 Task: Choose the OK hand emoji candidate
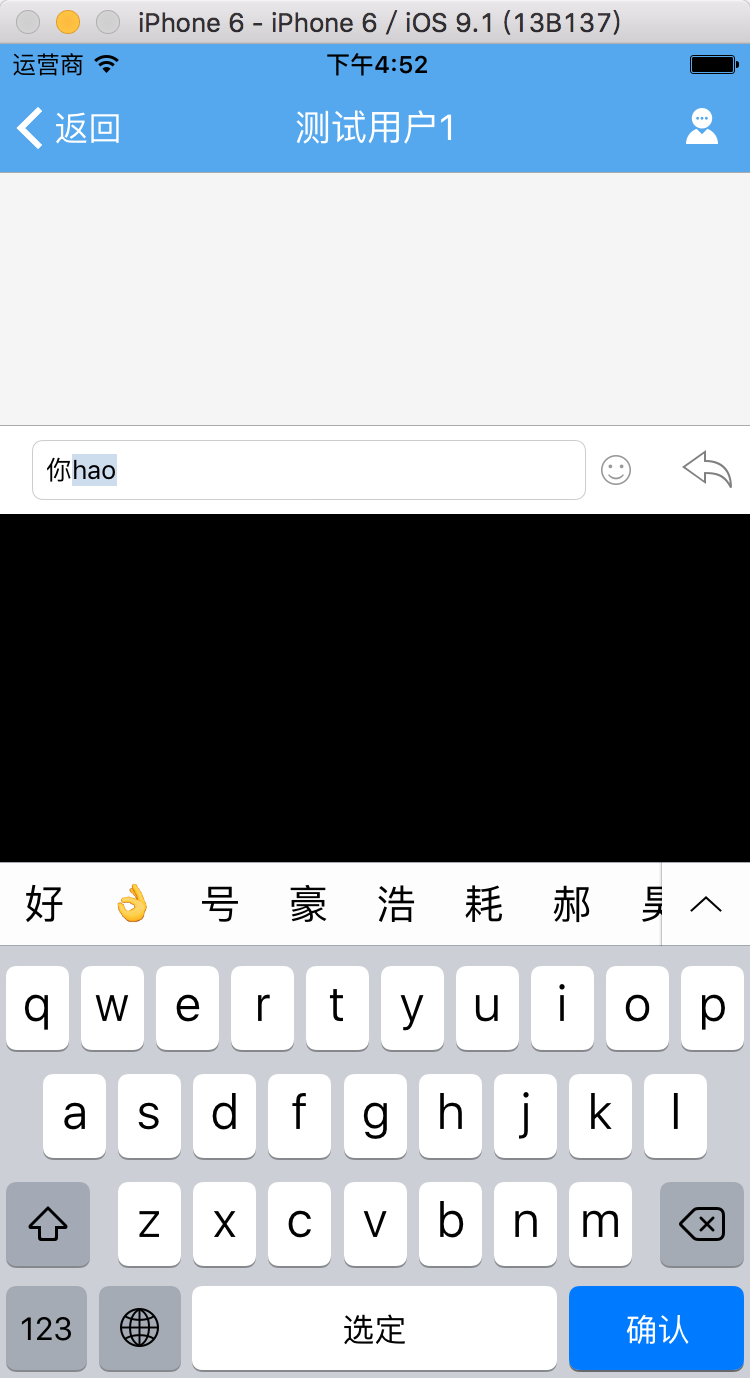(x=132, y=905)
